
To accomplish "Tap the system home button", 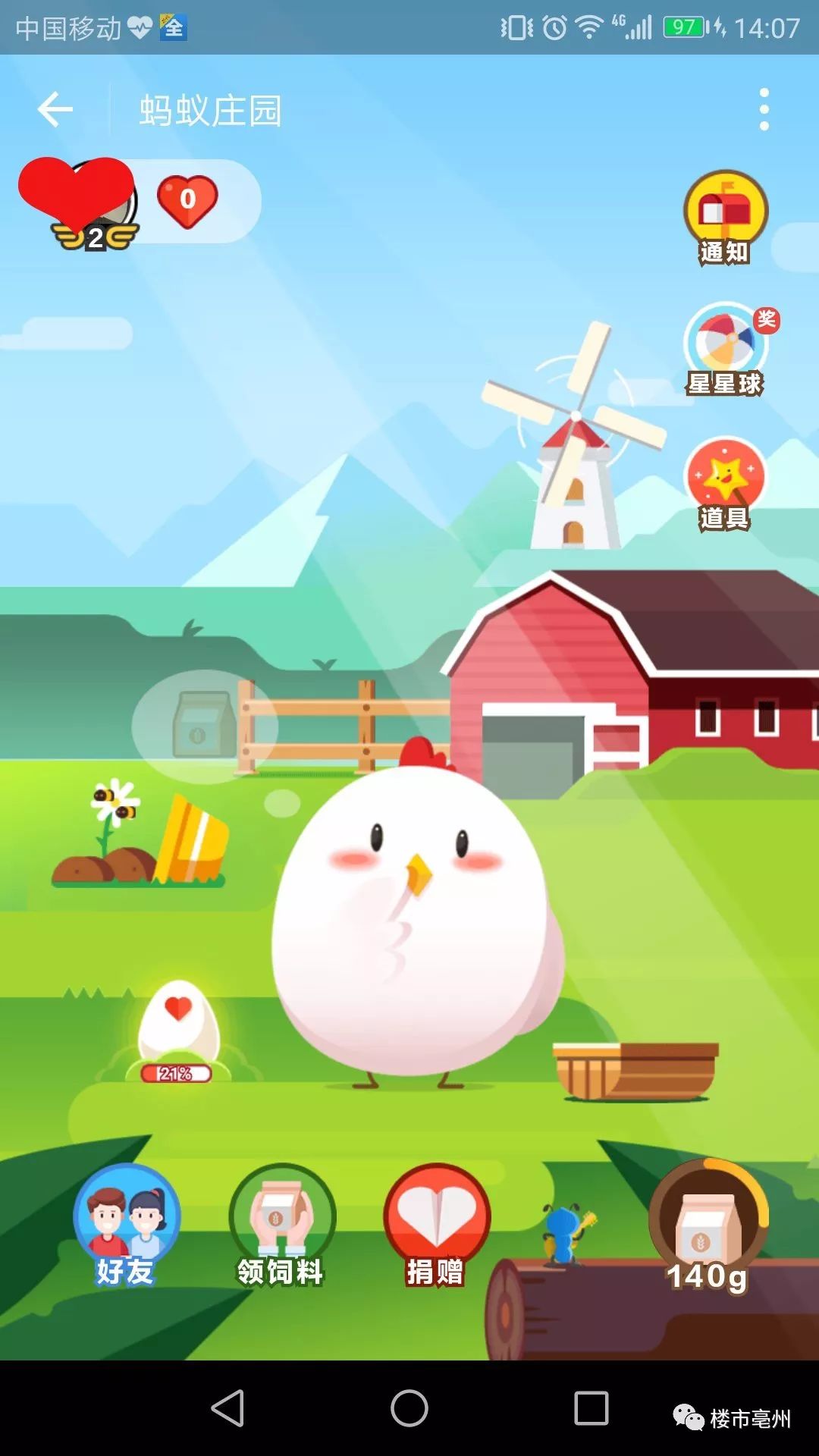I will pyautogui.click(x=409, y=1408).
